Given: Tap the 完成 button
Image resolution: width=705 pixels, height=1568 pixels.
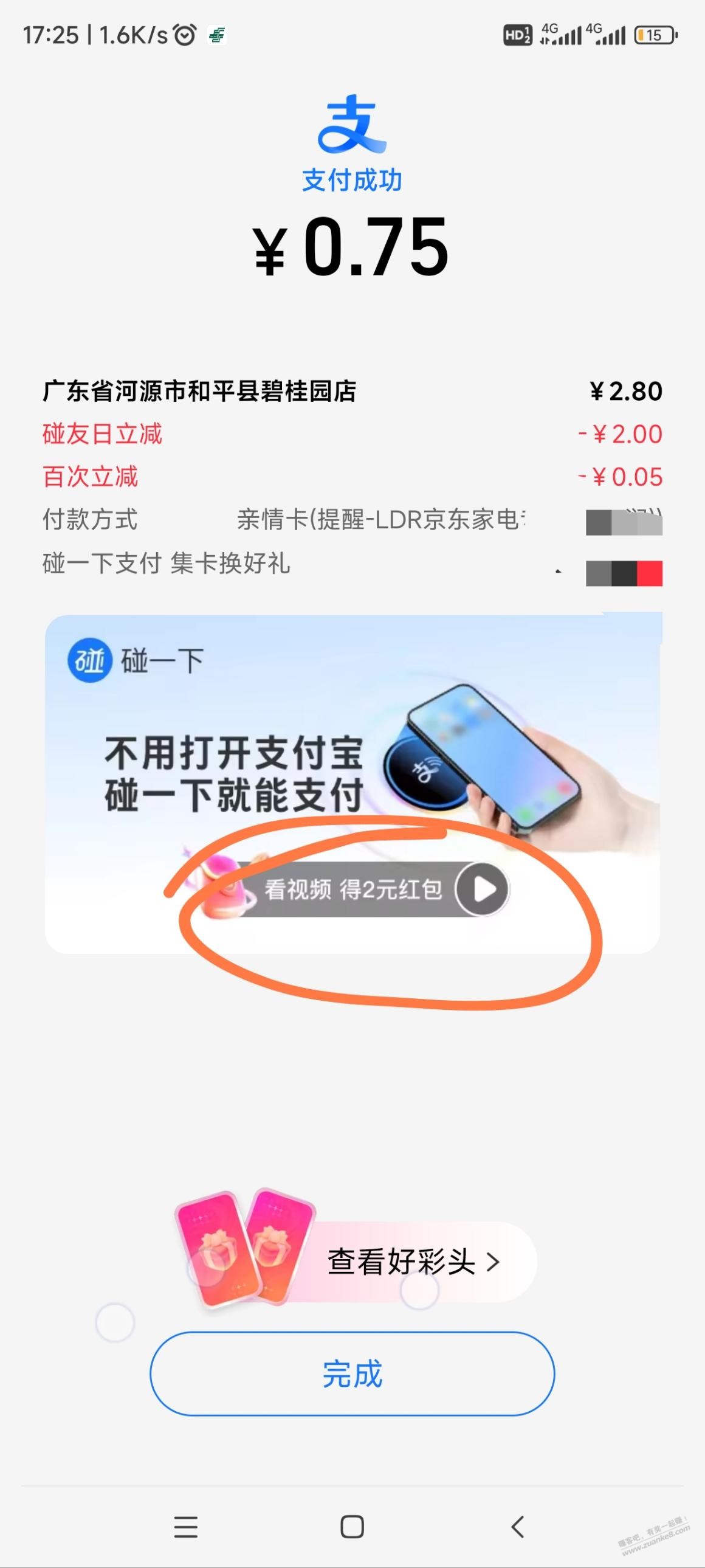Looking at the screenshot, I should click(x=352, y=1374).
